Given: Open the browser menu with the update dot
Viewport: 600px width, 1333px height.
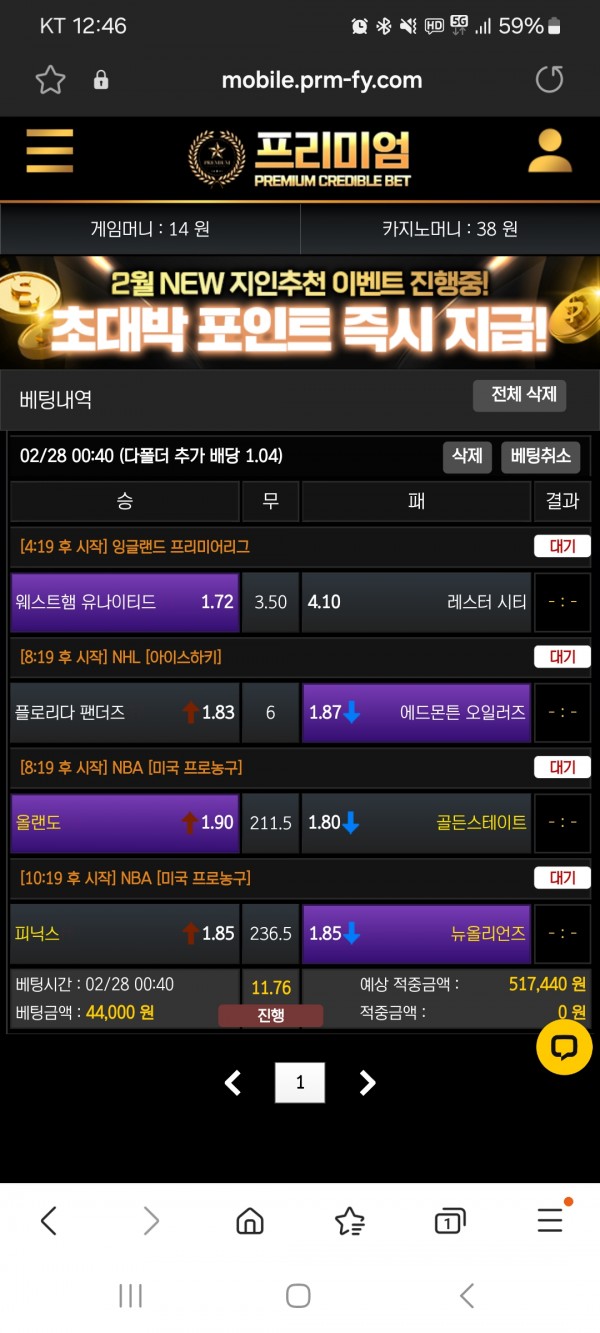Looking at the screenshot, I should (551, 1218).
